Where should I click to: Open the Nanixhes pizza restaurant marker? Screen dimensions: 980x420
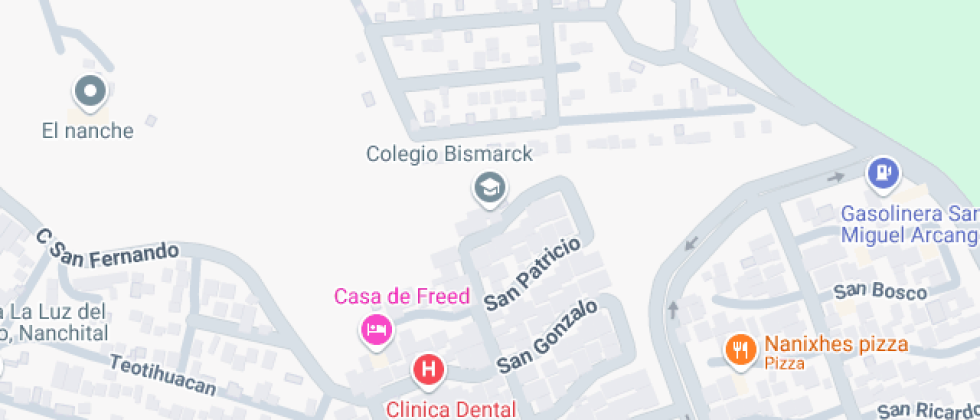[x=740, y=349]
